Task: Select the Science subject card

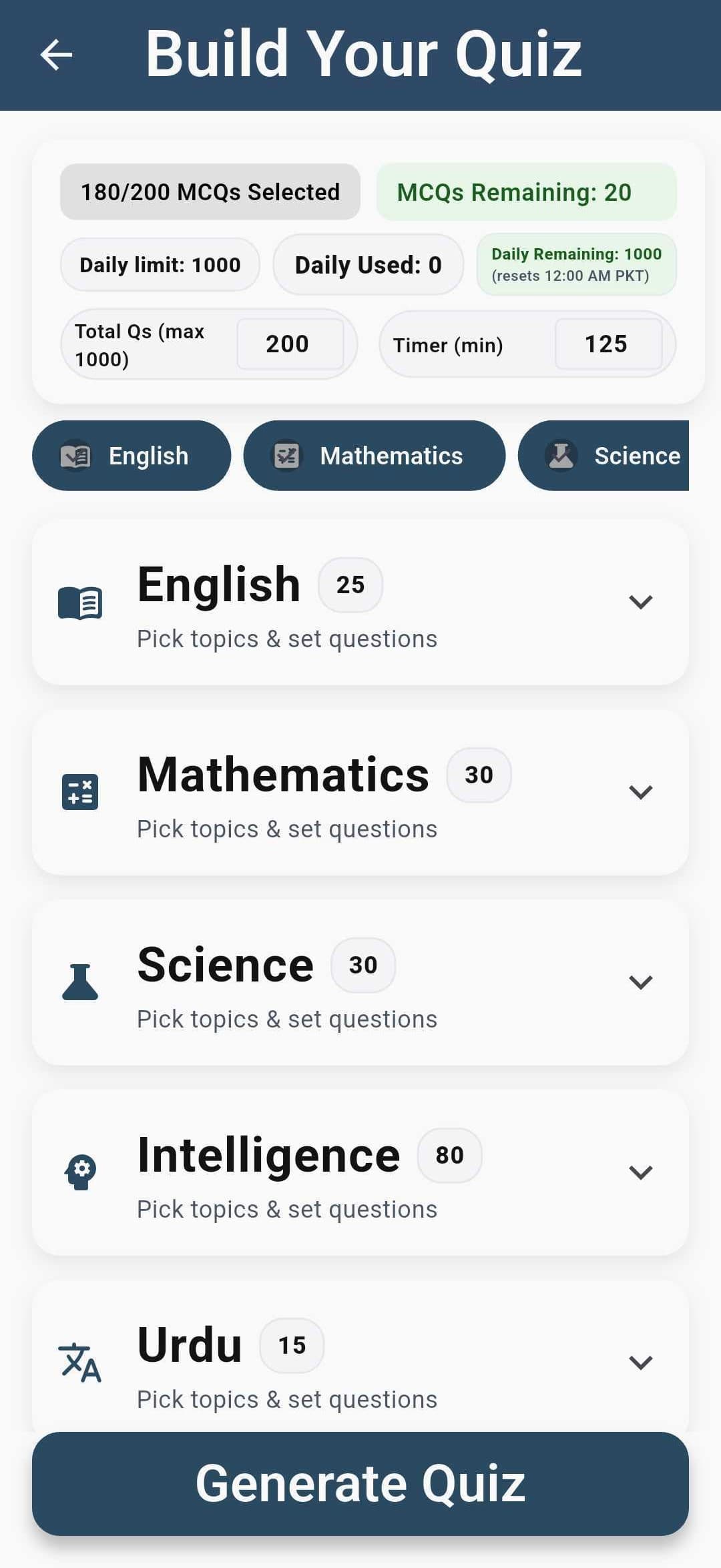Action: click(360, 981)
